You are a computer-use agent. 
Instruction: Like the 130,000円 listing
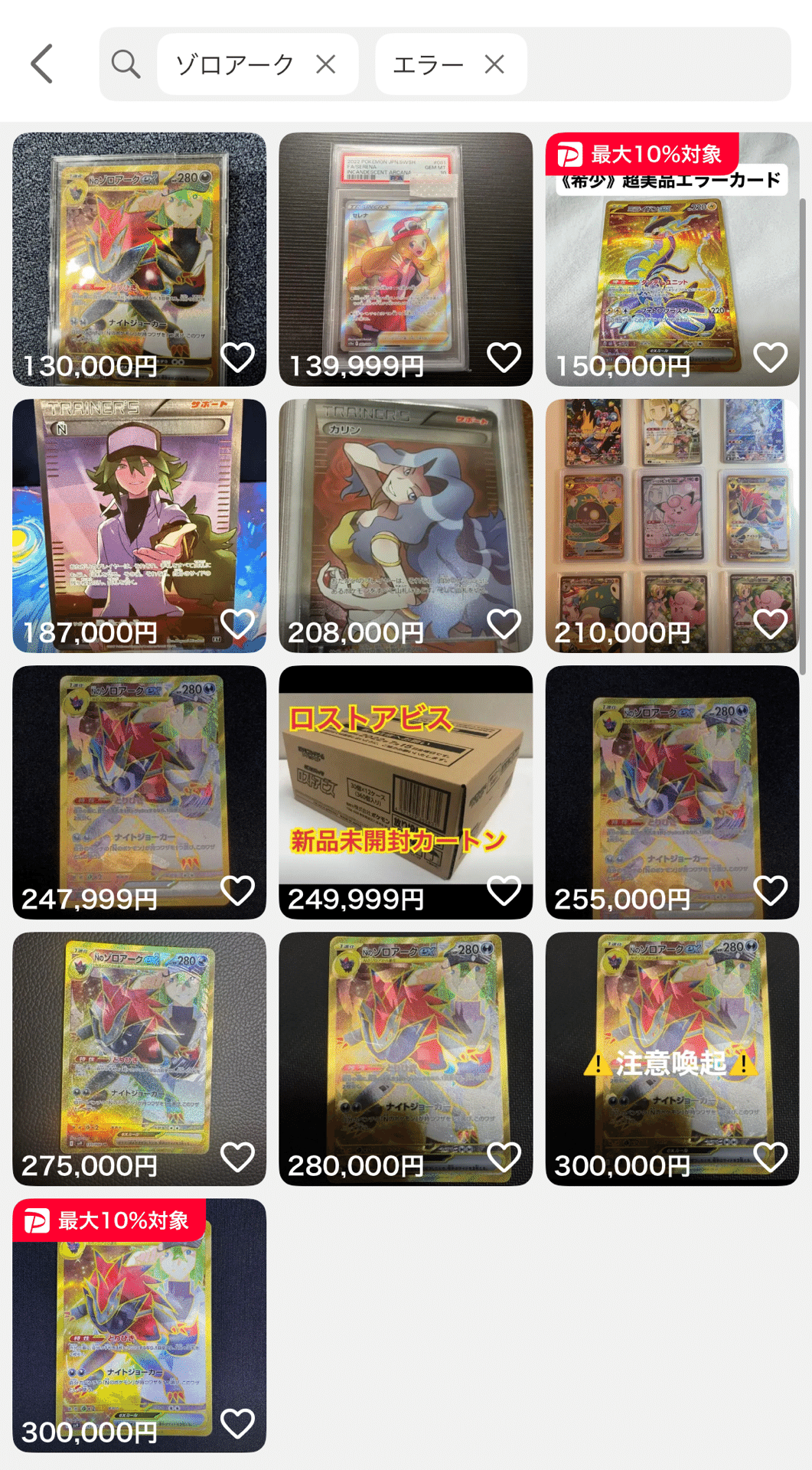(237, 358)
